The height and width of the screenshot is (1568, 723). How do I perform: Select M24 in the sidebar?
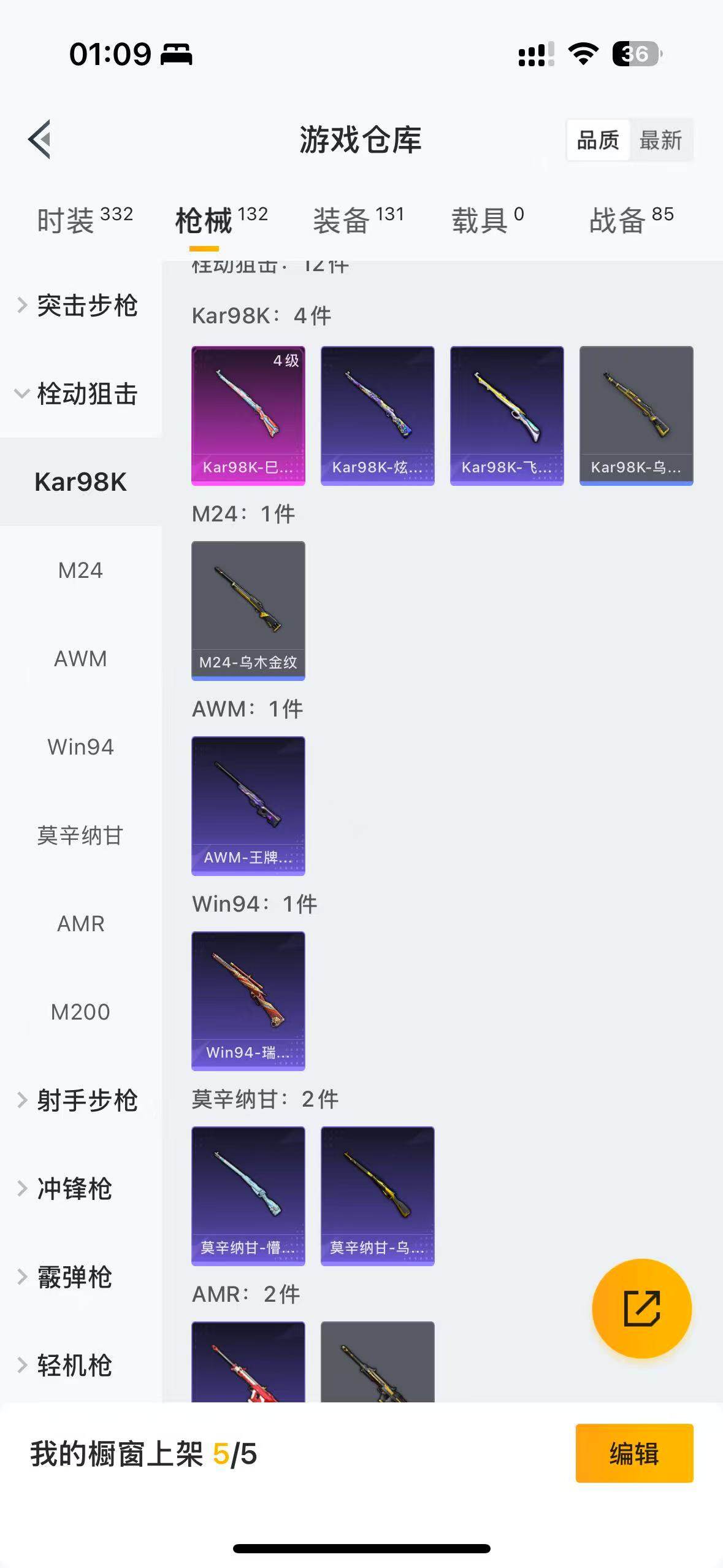80,571
